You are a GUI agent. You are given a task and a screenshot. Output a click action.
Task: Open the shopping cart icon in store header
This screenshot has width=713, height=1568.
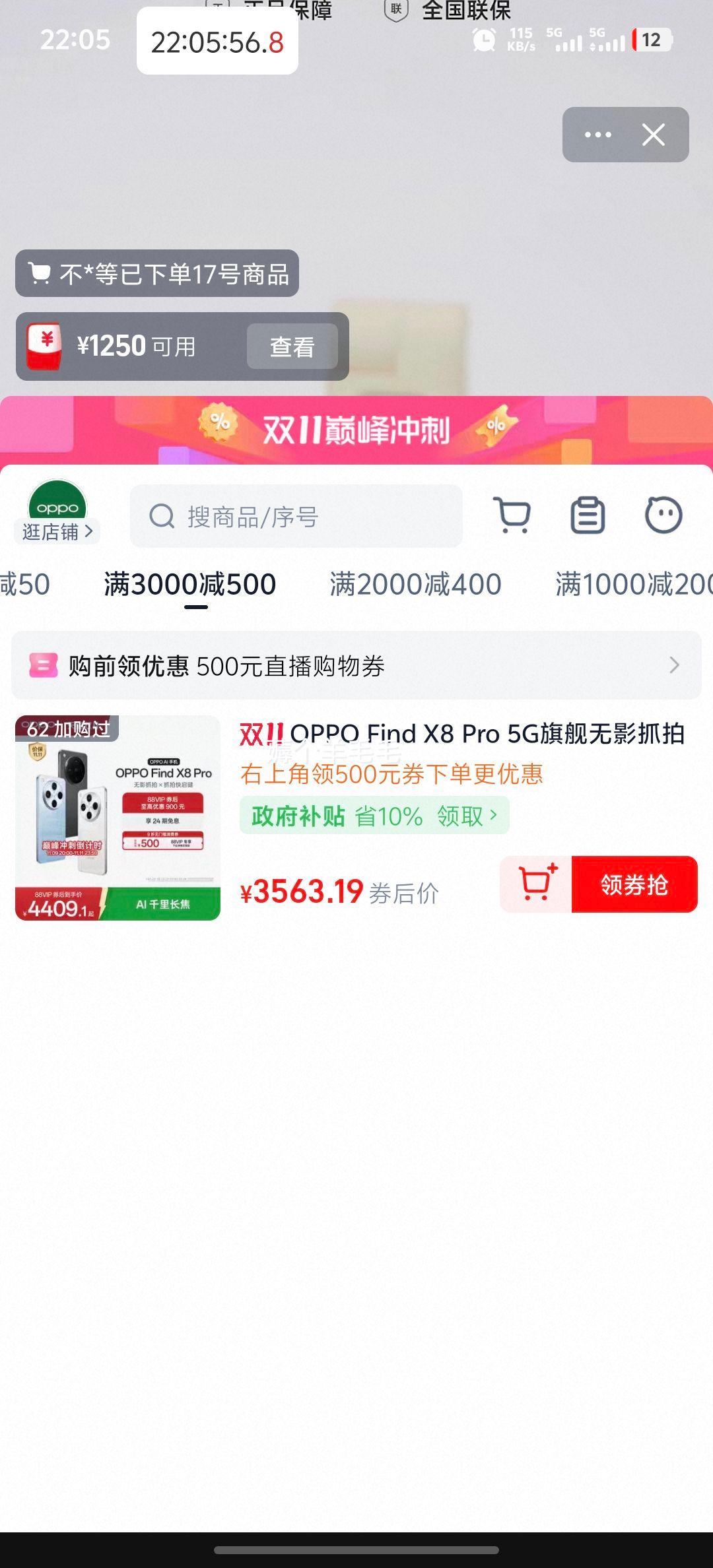(x=512, y=517)
